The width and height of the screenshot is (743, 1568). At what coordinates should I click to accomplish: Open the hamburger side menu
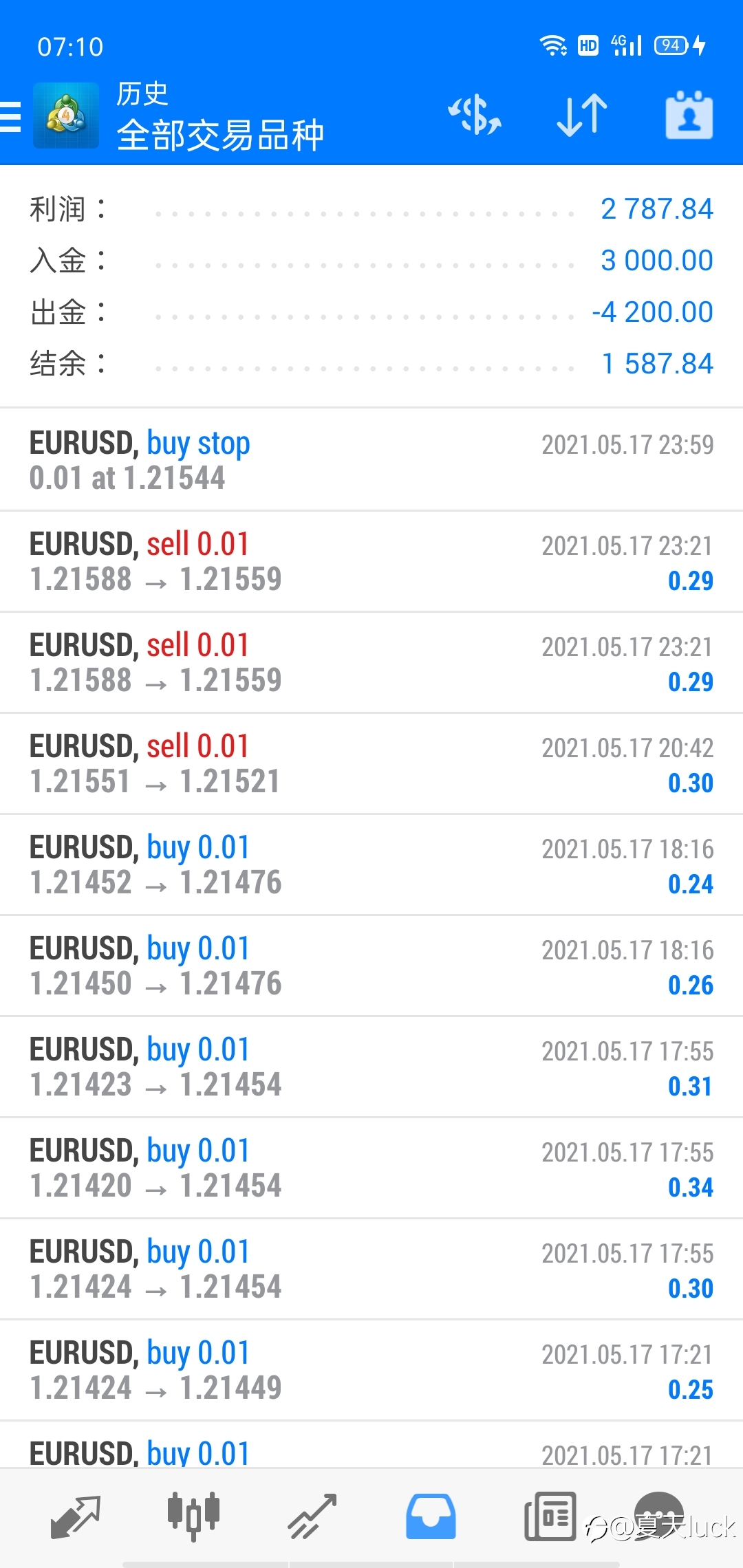pos(10,116)
